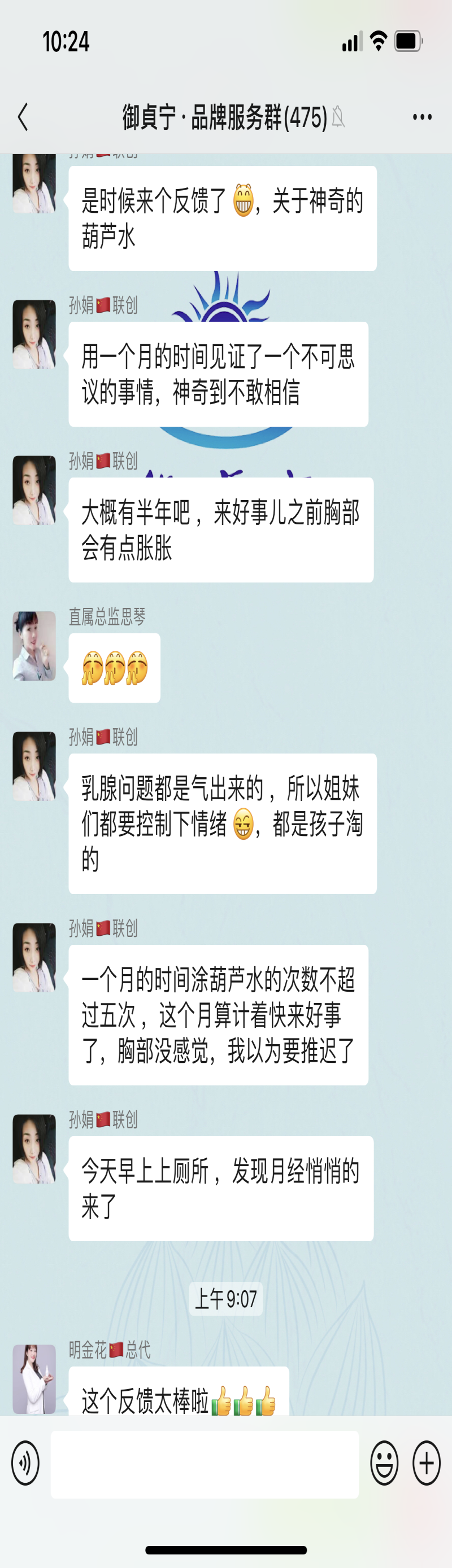
Task: Open 直属总监思琴's profile avatar
Action: point(34,646)
